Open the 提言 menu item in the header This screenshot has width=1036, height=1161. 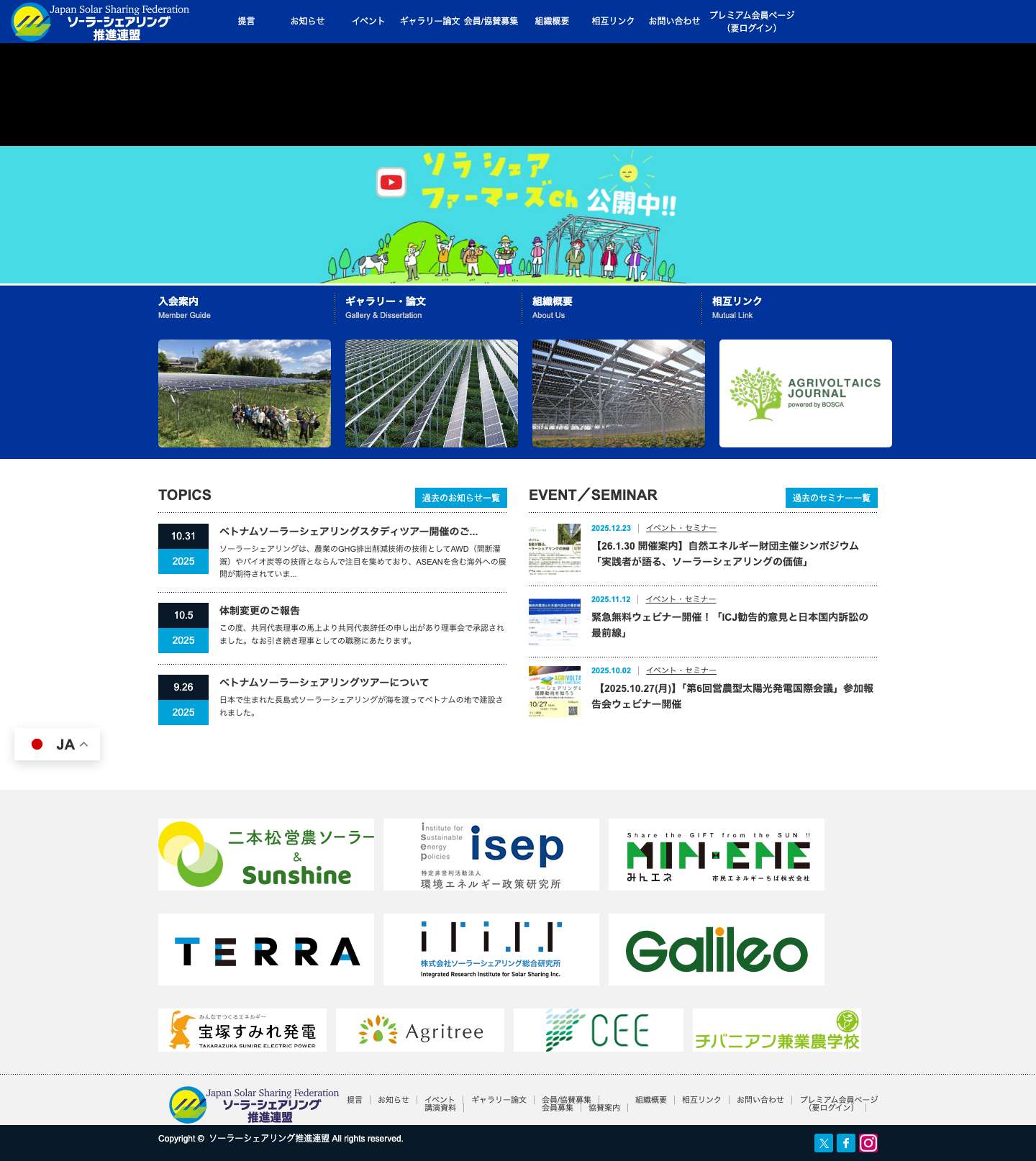[246, 22]
